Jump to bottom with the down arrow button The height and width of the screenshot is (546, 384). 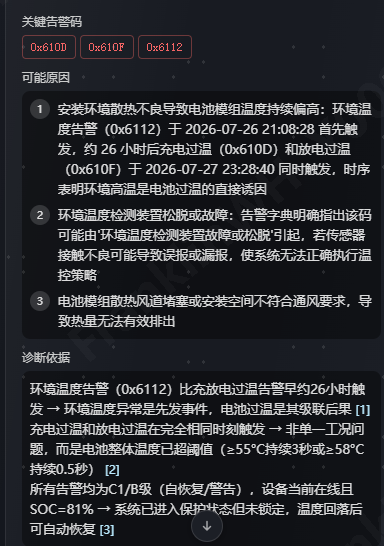click(207, 526)
